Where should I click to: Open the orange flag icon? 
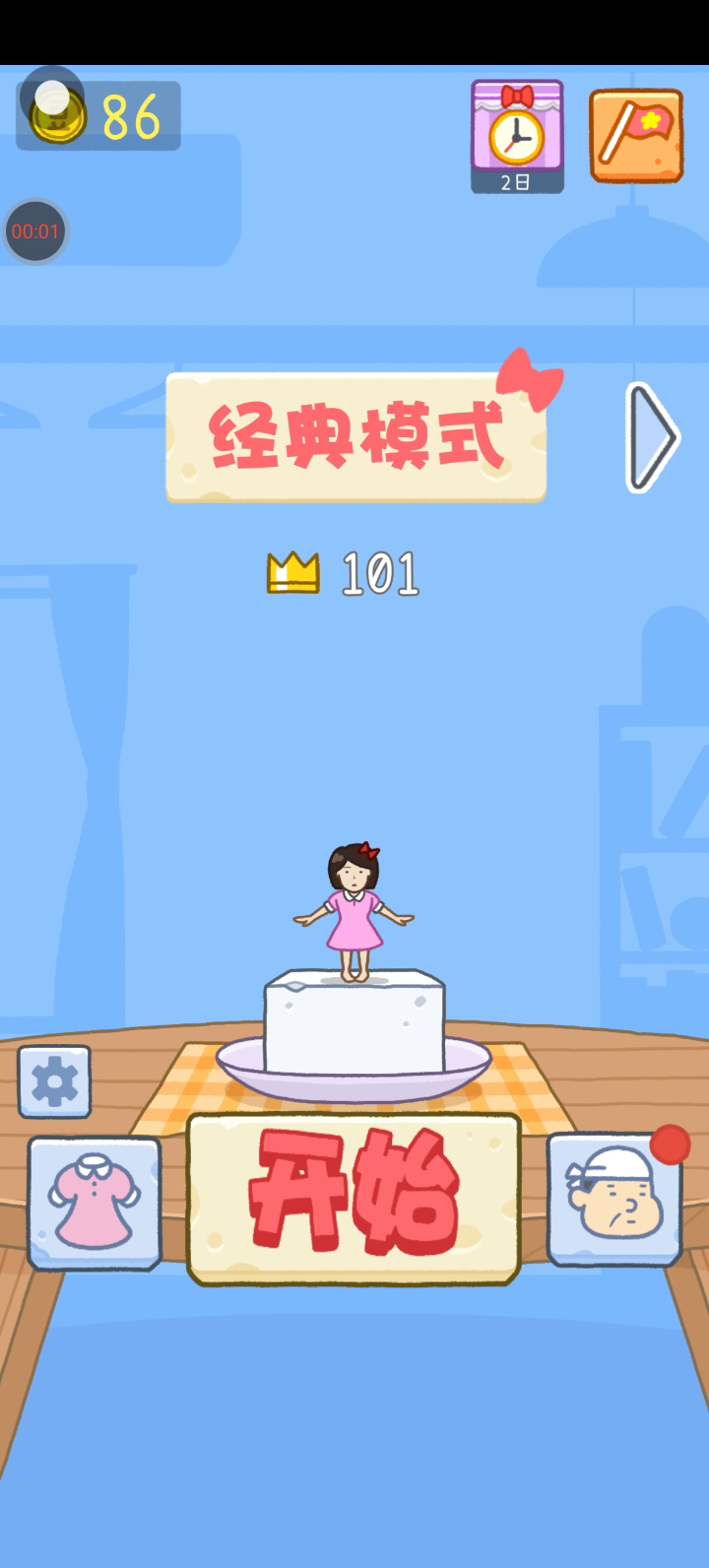click(x=636, y=136)
